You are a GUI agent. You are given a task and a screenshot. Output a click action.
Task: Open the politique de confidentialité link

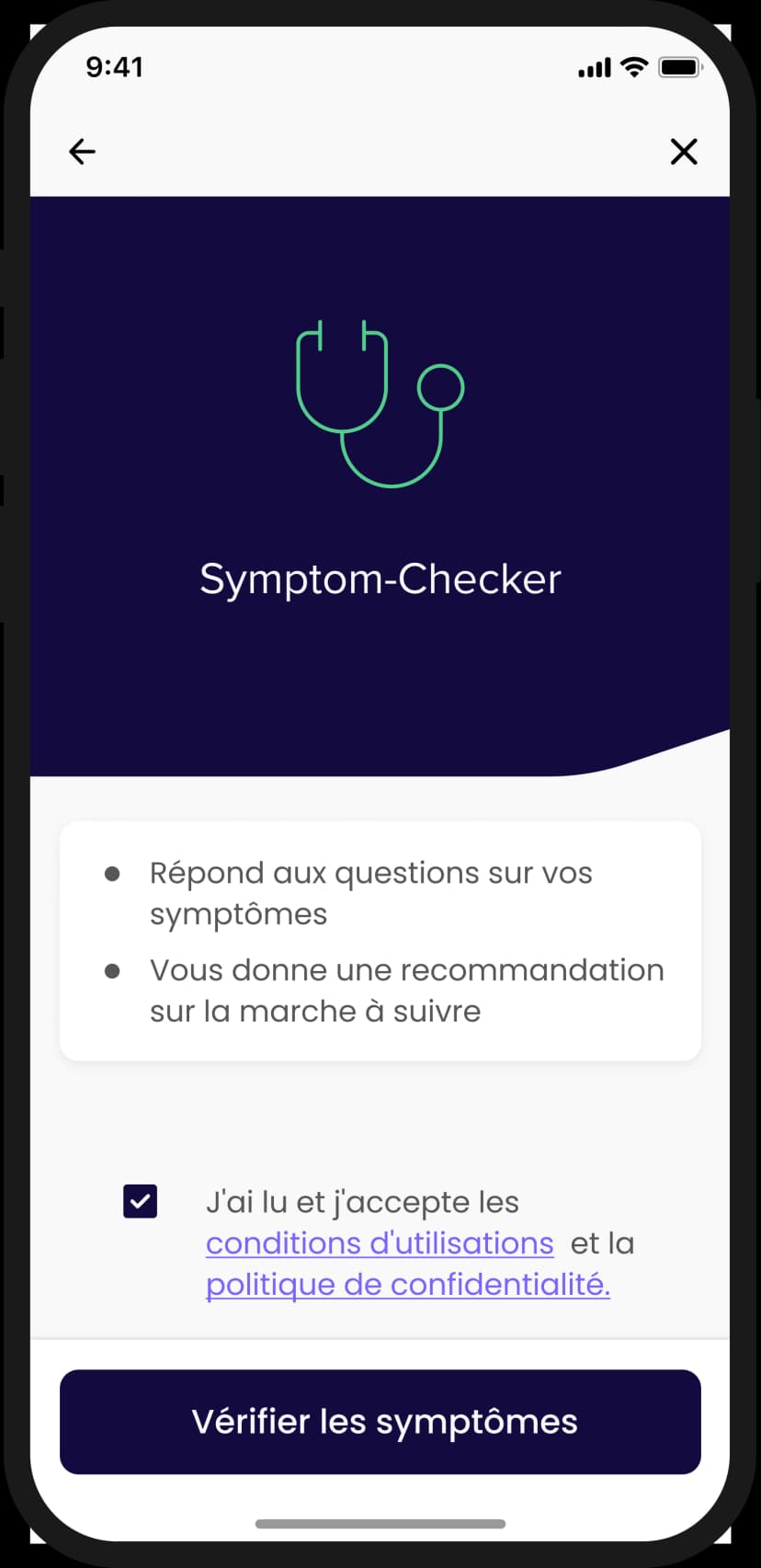pos(407,1285)
